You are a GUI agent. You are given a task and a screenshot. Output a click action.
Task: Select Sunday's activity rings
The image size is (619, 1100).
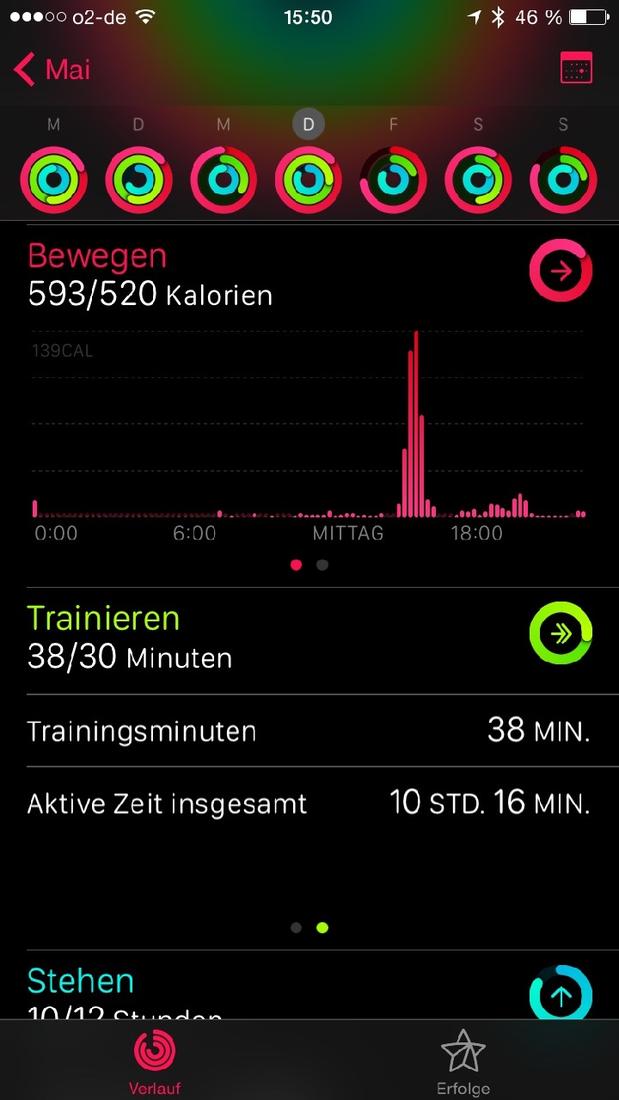(x=563, y=180)
